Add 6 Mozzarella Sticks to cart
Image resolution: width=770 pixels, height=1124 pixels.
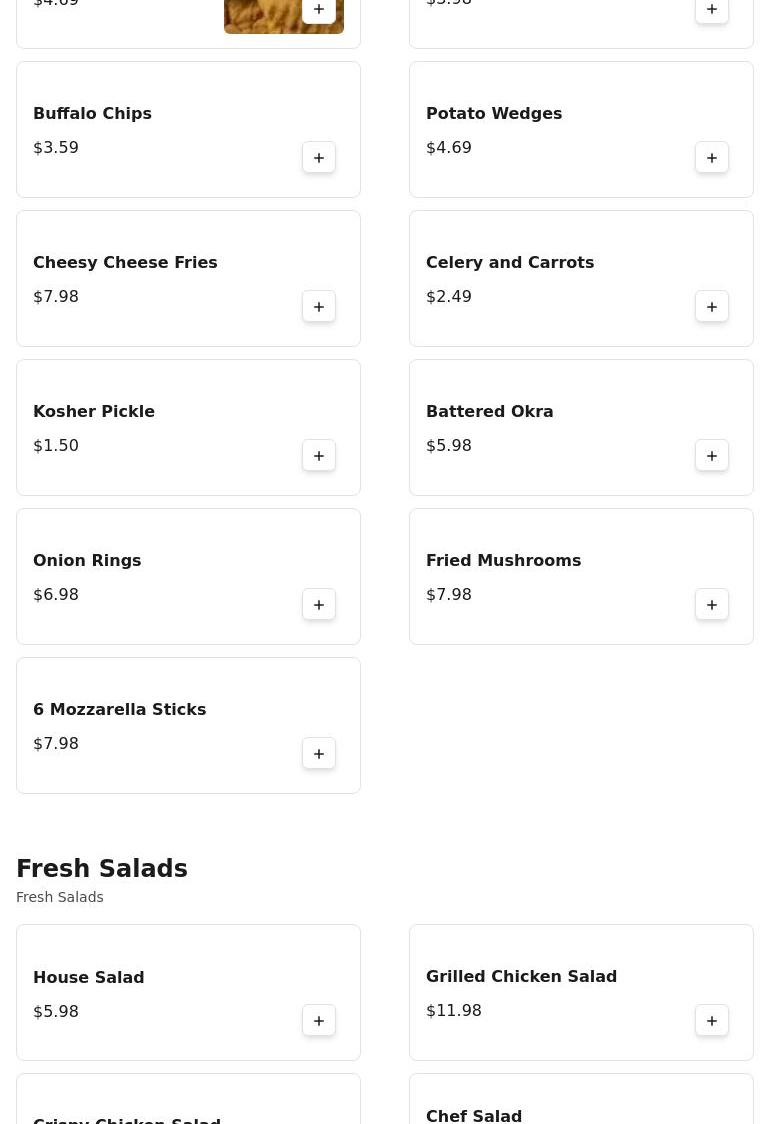pyautogui.click(x=319, y=754)
